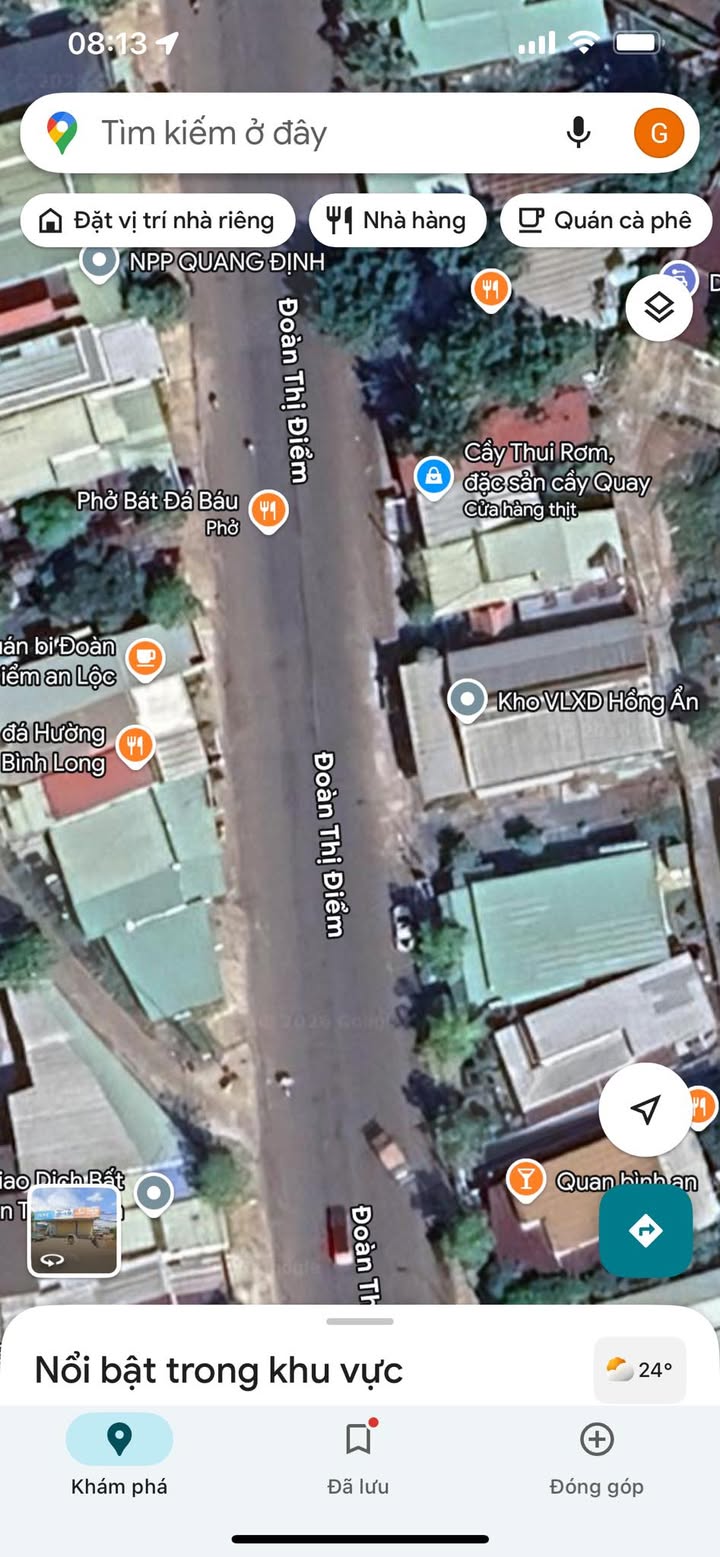Center map on my current location
The width and height of the screenshot is (720, 1557).
(x=645, y=1109)
